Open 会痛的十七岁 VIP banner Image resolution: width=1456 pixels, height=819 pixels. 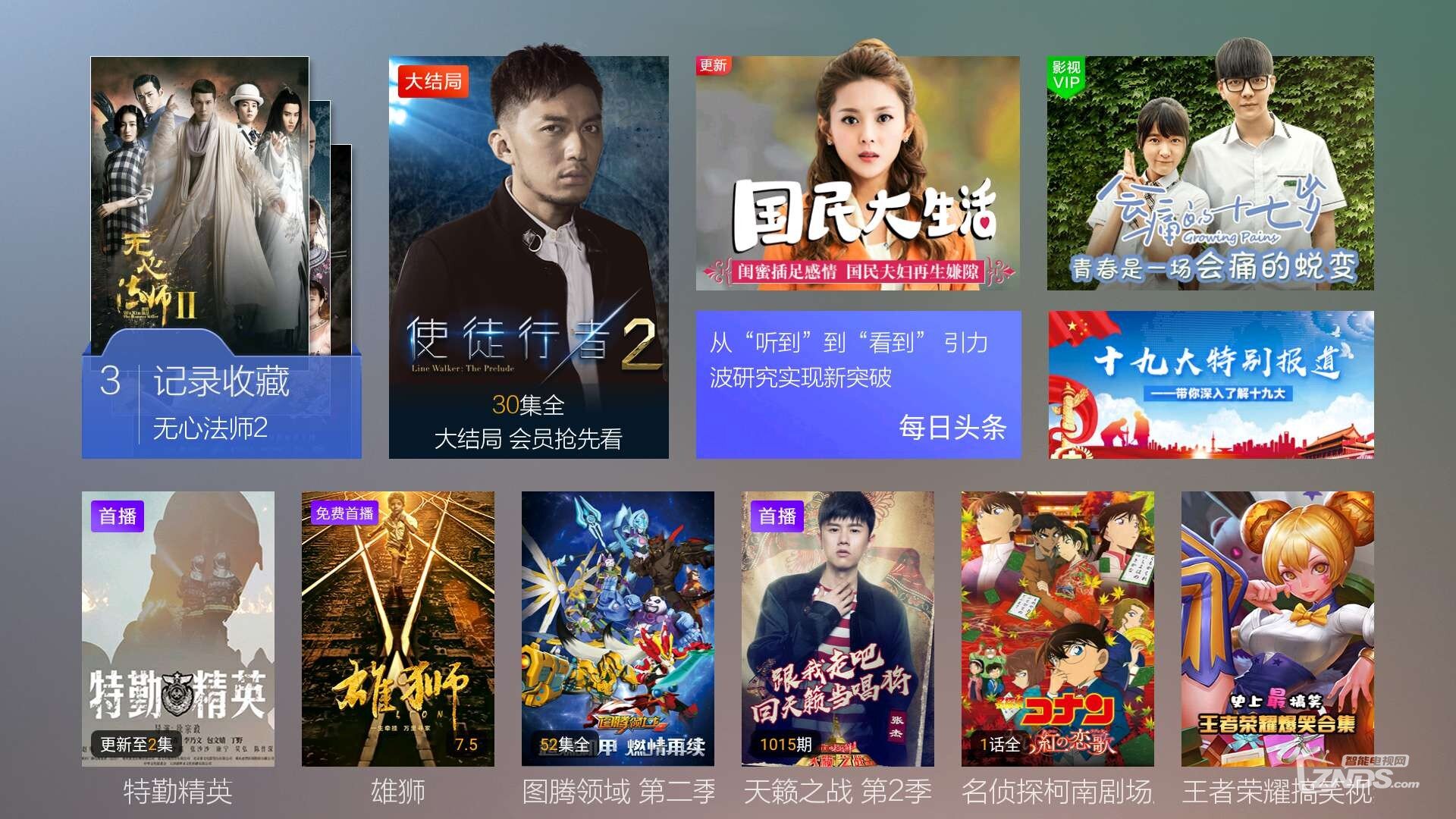click(1210, 174)
